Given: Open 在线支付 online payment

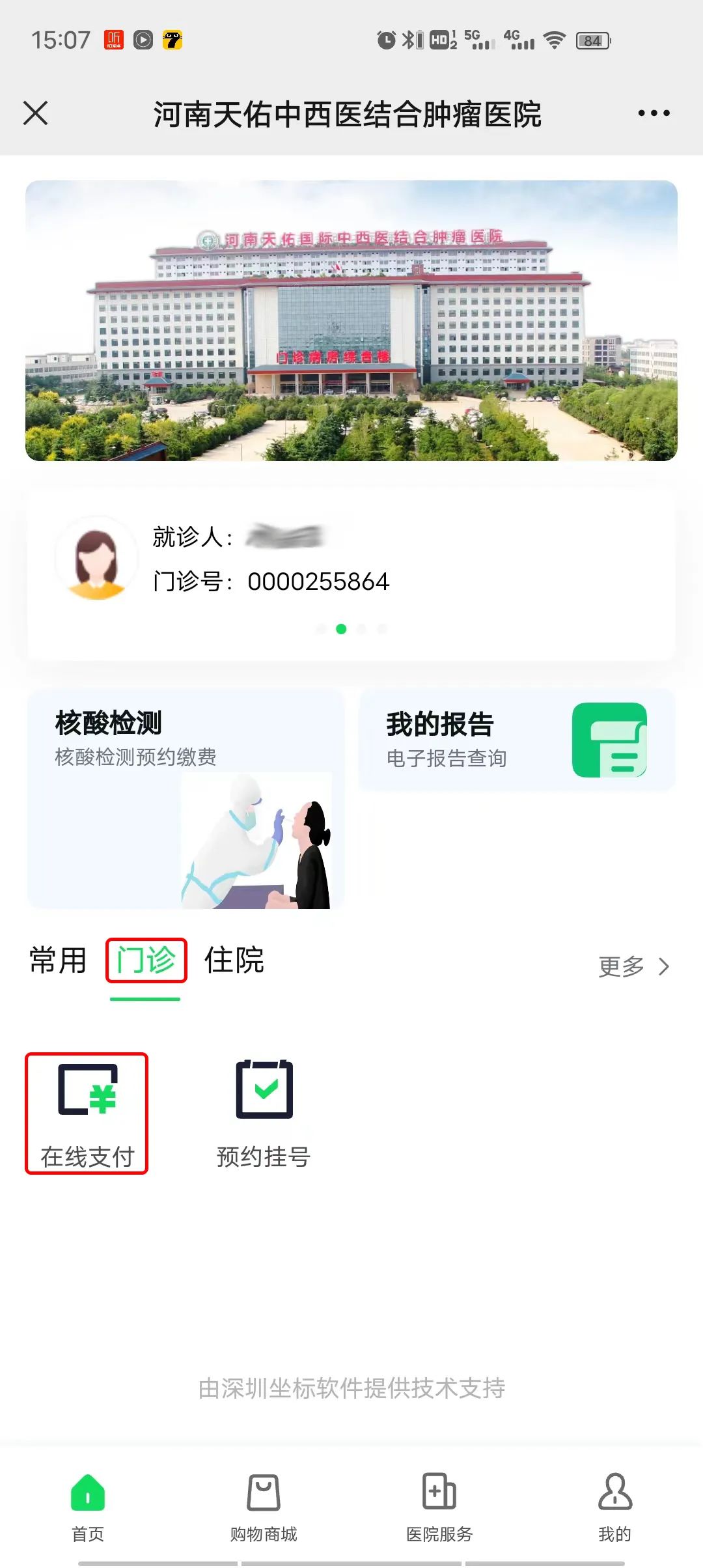Looking at the screenshot, I should 87,1114.
